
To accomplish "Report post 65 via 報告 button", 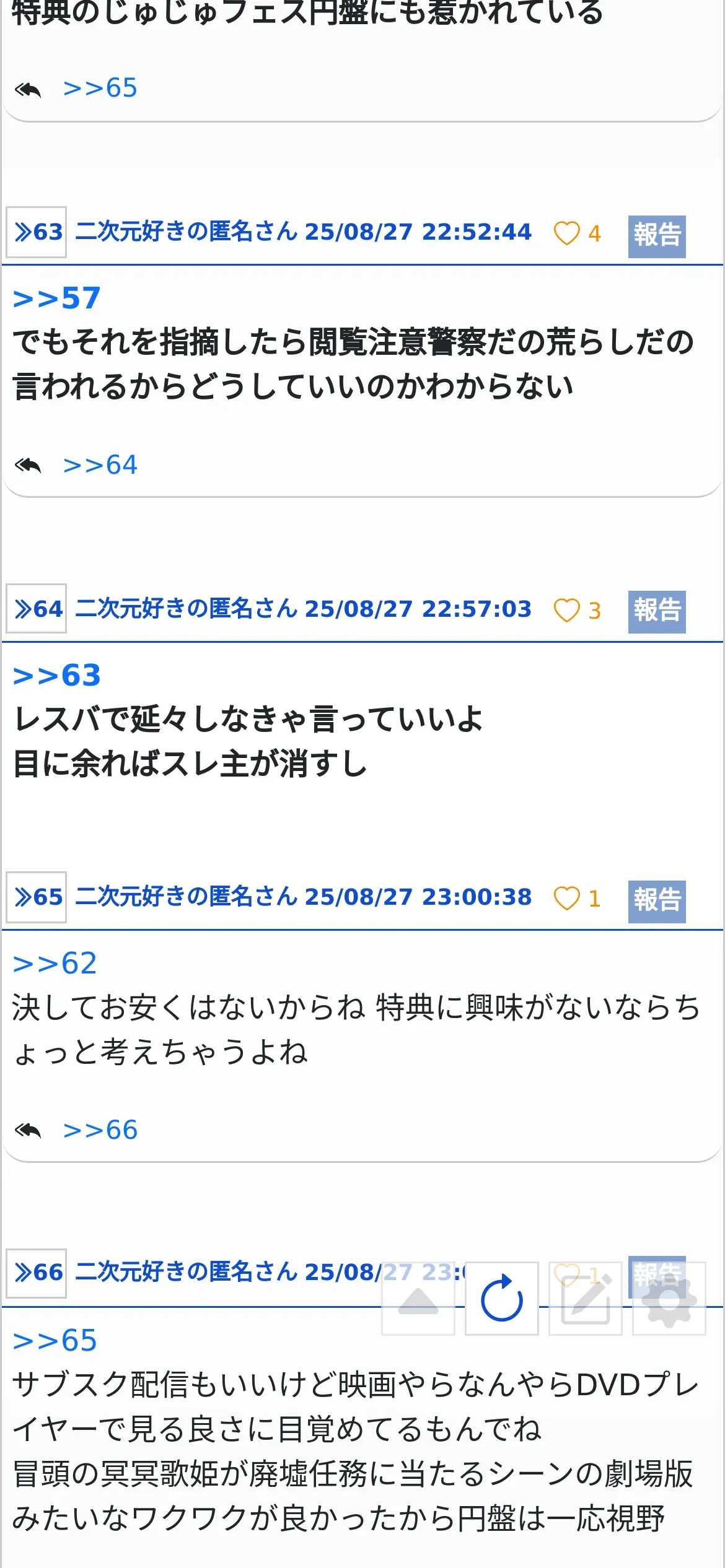I will coord(657,901).
